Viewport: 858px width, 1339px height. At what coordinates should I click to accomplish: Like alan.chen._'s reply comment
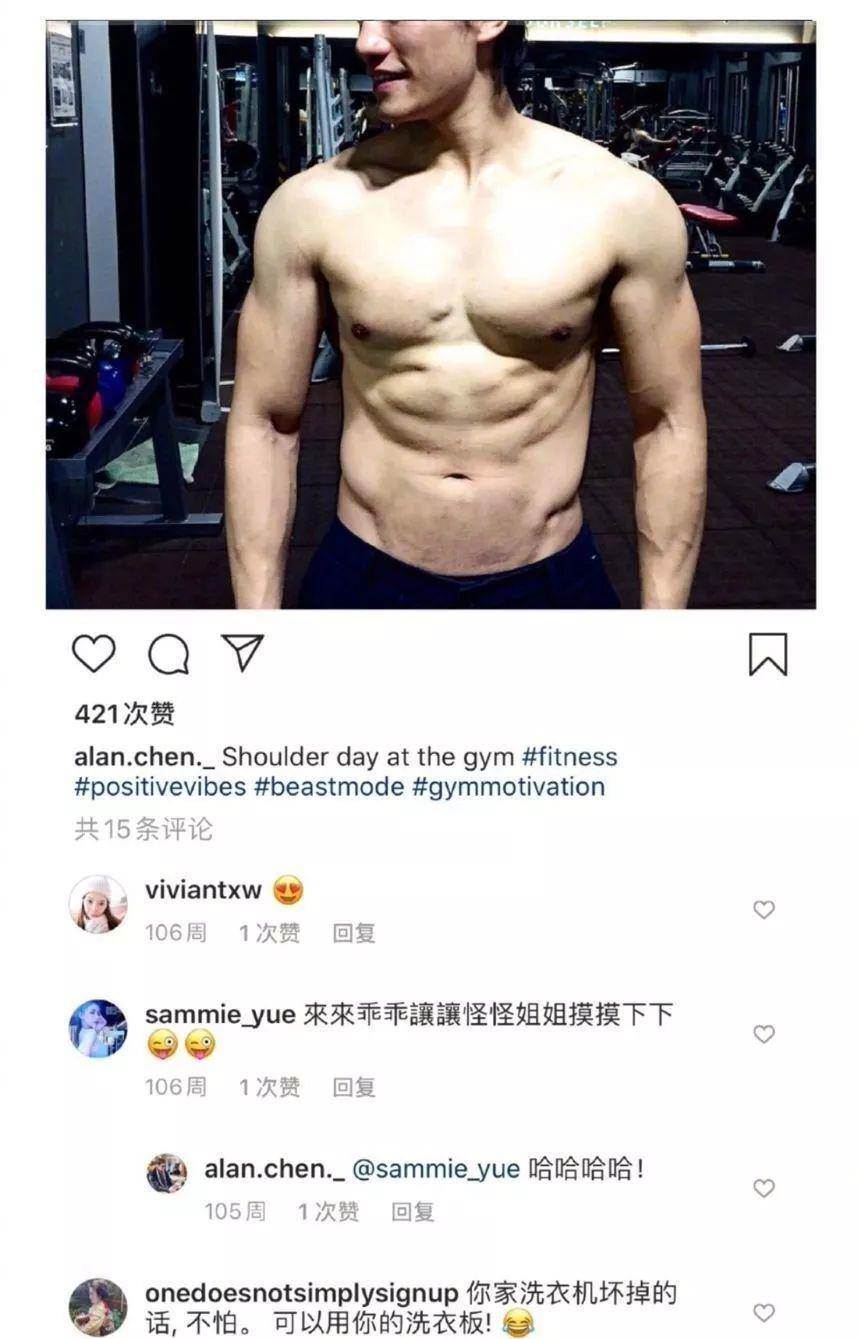click(x=764, y=1188)
